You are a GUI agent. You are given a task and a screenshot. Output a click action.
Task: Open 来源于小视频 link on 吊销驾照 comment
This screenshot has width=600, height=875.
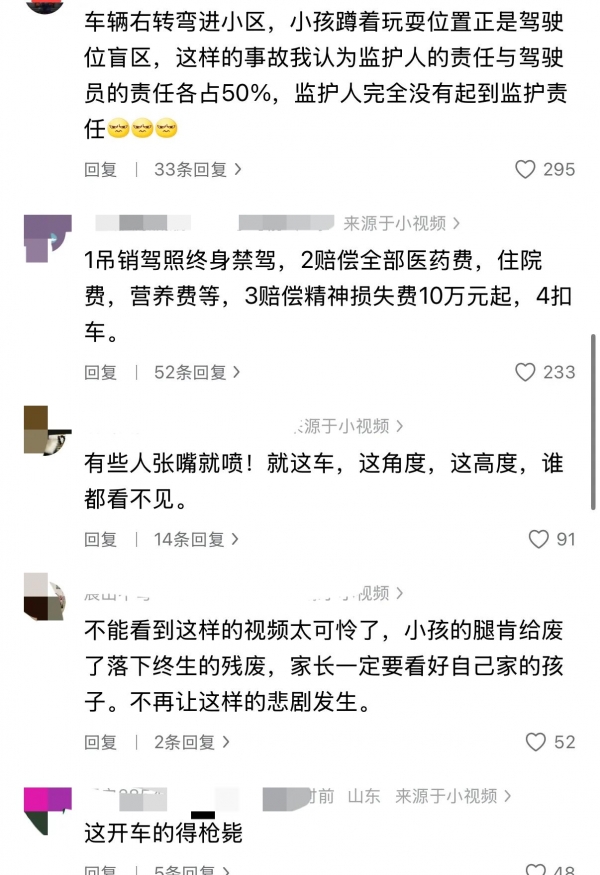402,223
